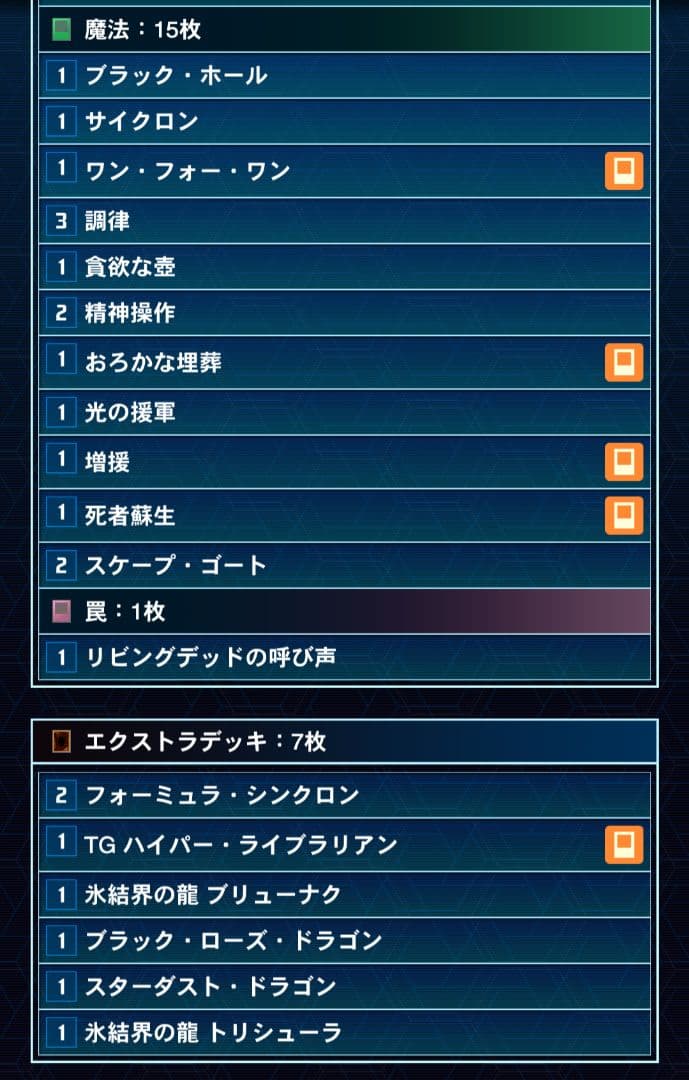
Task: Tap the card icon beside TG ハイパー・ライブラリアン
Action: pyautogui.click(x=623, y=845)
